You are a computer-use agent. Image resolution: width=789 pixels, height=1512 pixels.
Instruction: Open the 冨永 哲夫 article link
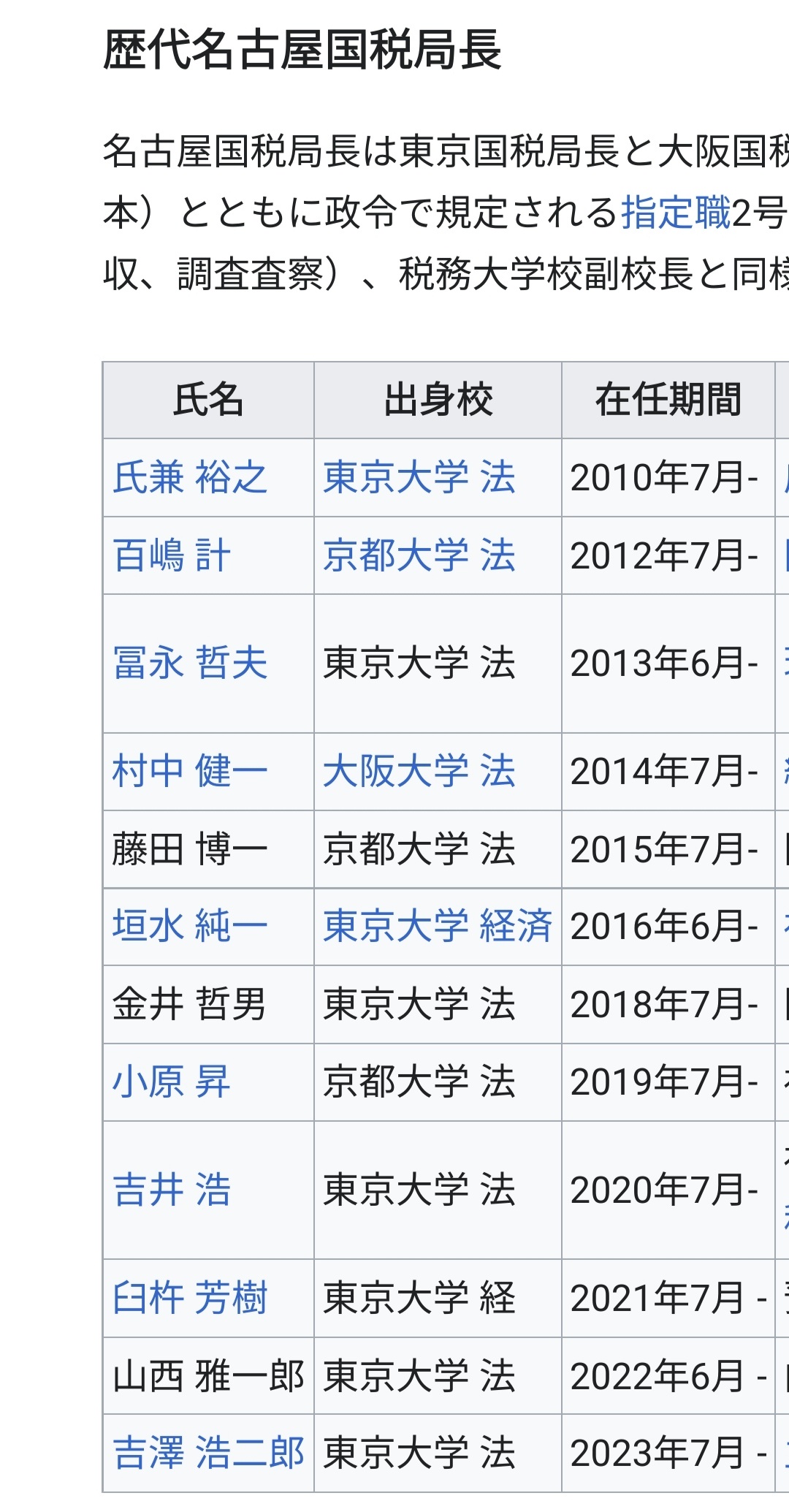click(x=190, y=664)
